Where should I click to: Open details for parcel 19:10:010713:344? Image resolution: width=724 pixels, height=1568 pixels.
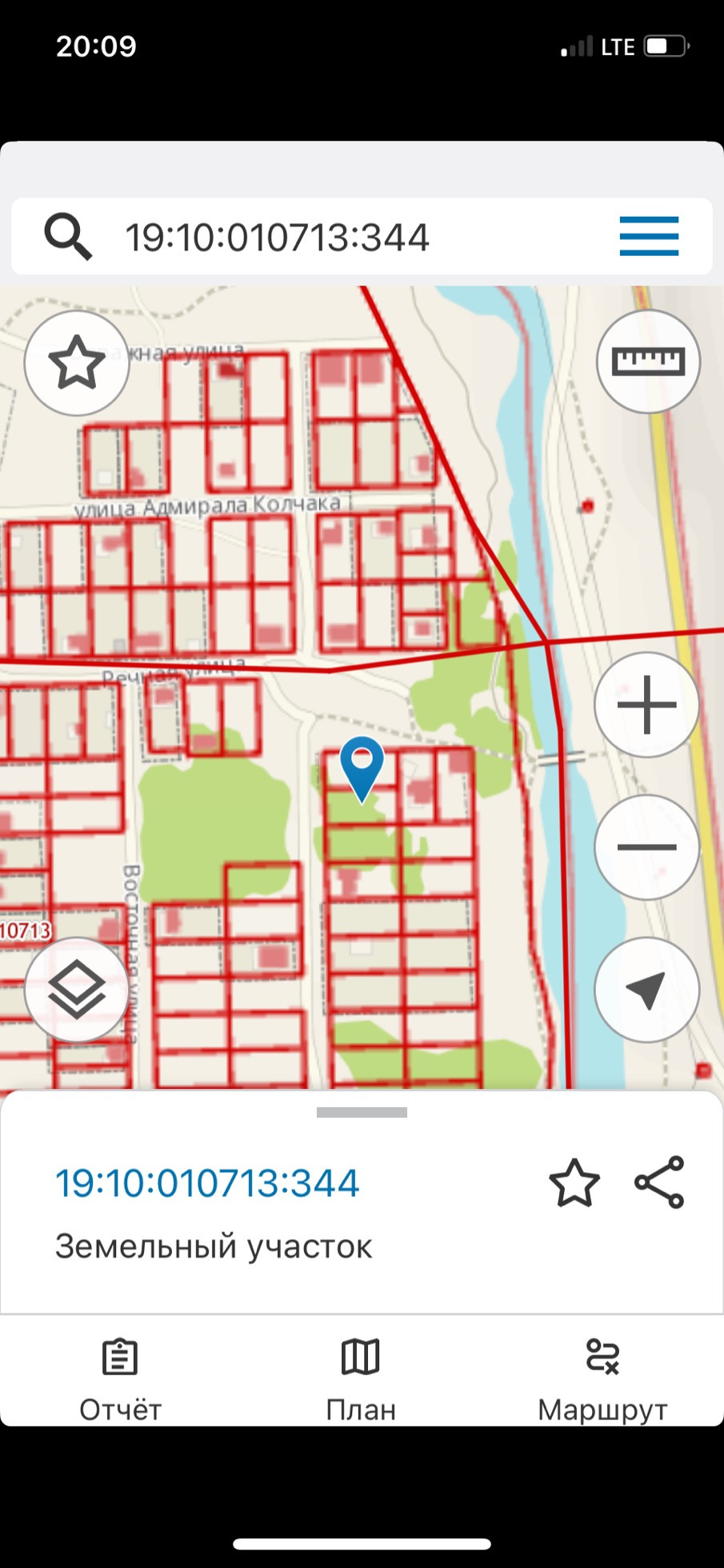(x=206, y=1183)
